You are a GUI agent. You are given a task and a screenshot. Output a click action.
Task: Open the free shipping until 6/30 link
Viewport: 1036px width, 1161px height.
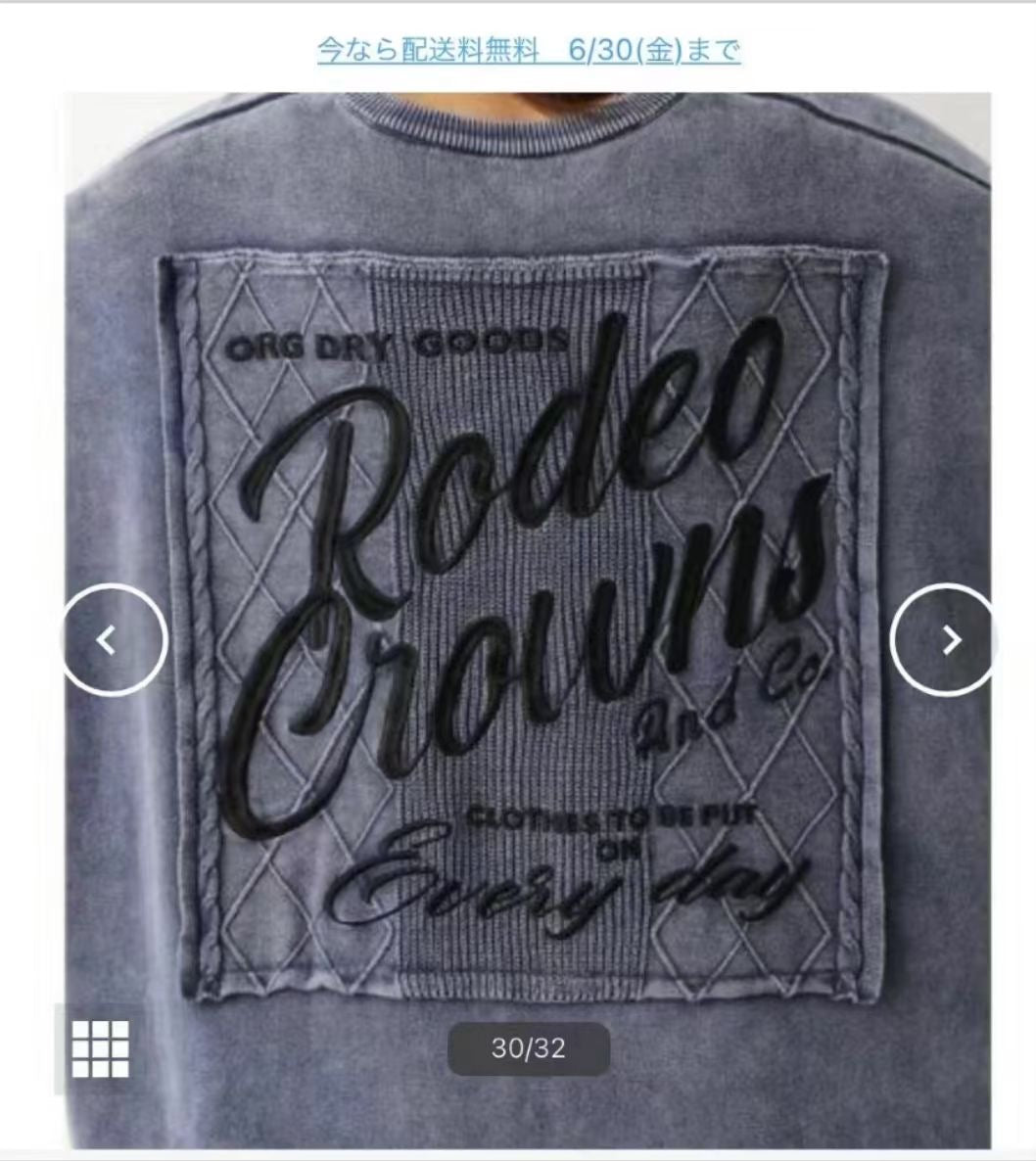[528, 50]
